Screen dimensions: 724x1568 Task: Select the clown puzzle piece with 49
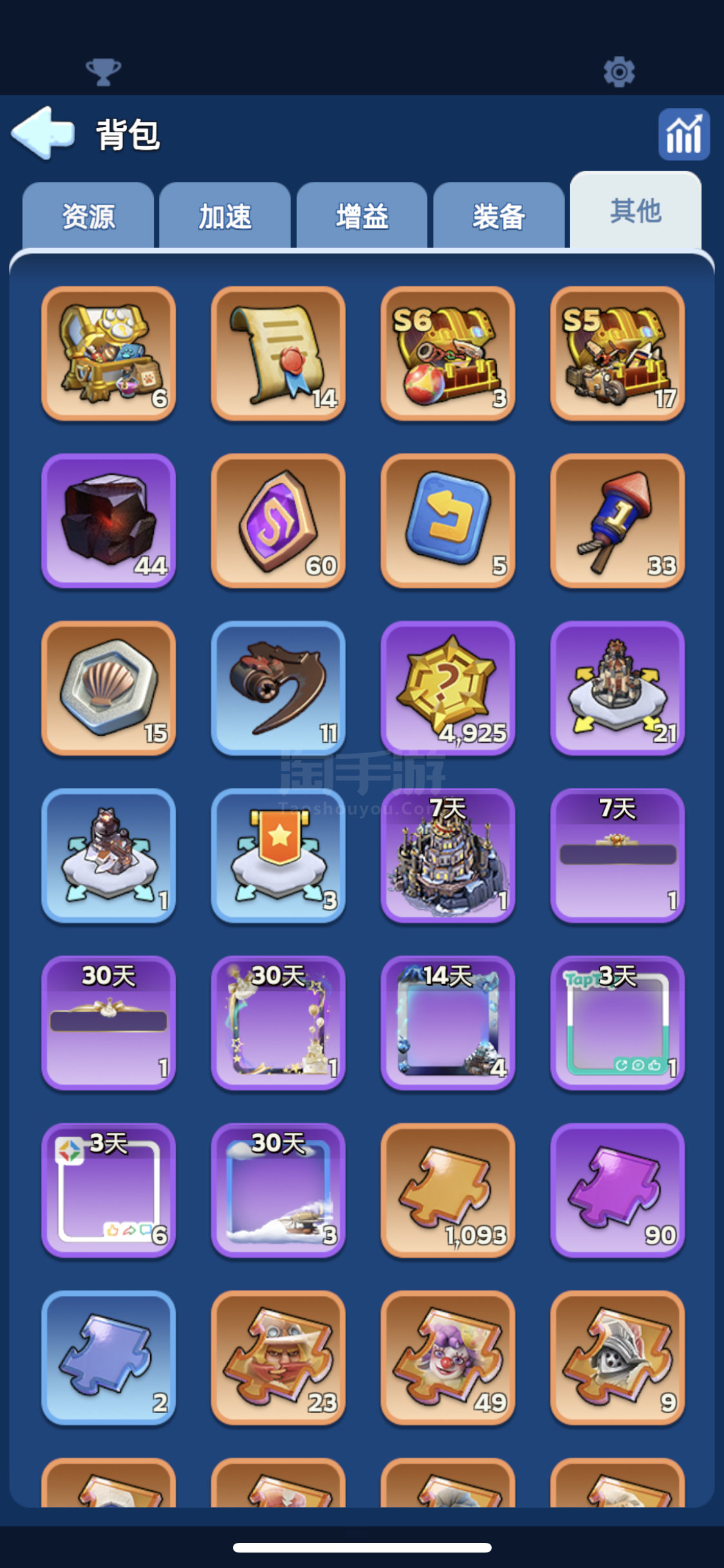click(x=448, y=1358)
